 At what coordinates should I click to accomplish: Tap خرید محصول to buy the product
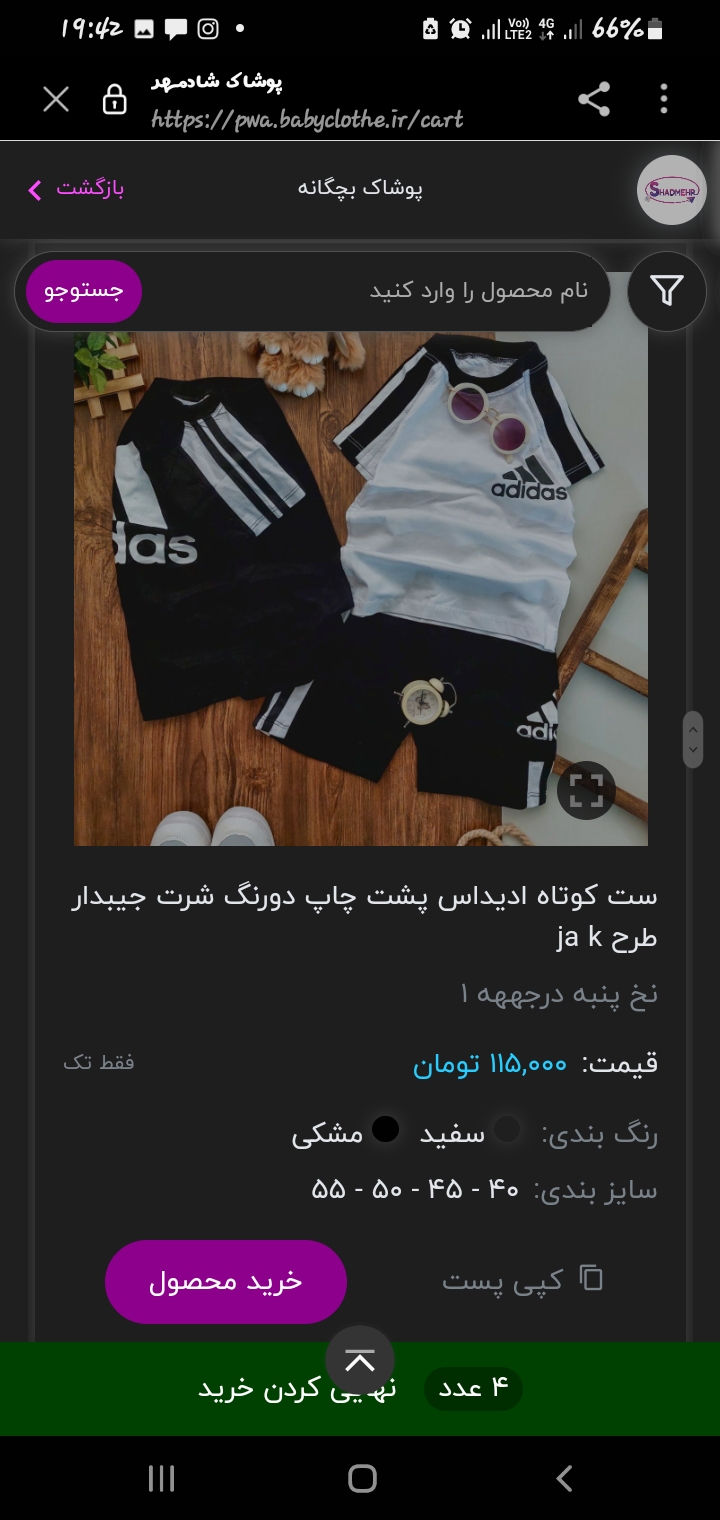point(226,1282)
